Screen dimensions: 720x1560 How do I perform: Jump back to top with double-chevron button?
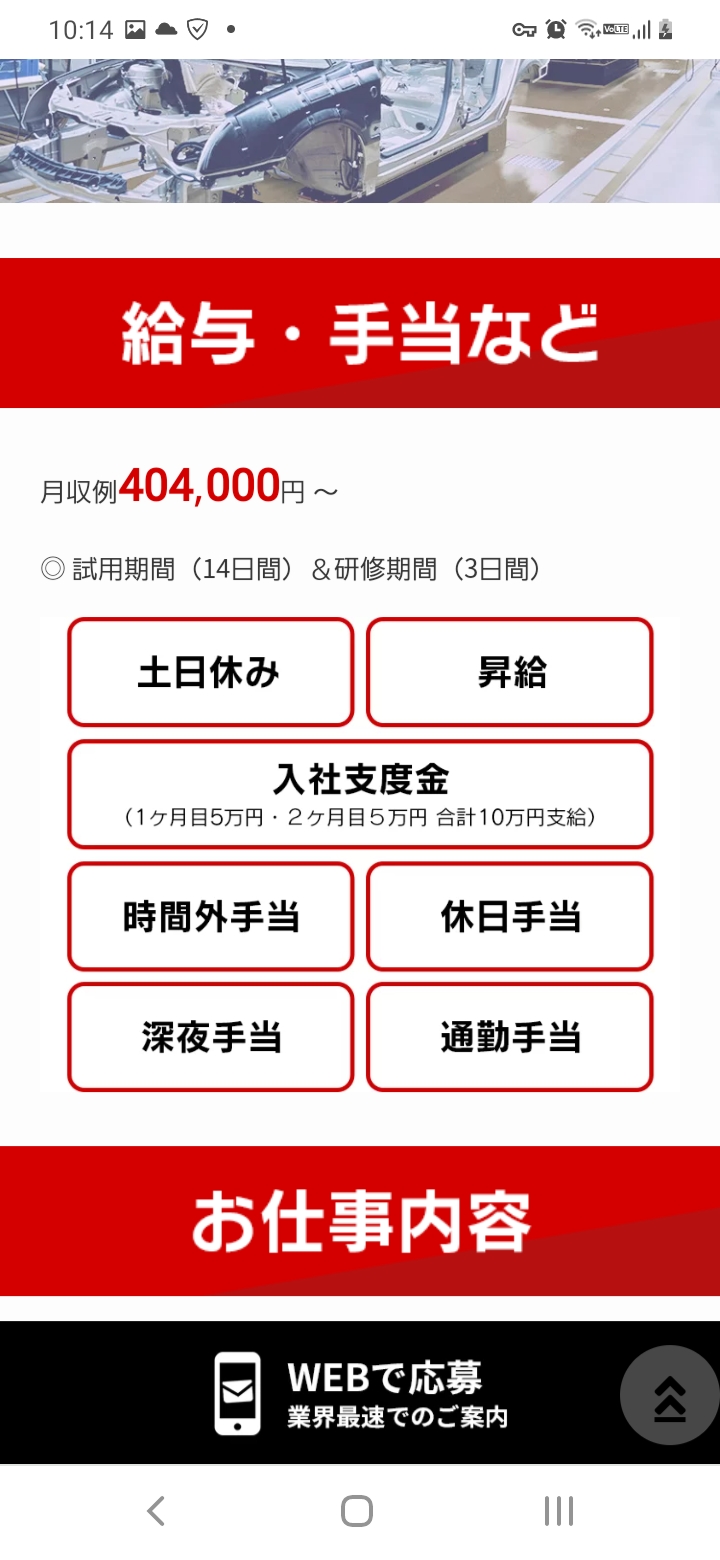pyautogui.click(x=669, y=1396)
